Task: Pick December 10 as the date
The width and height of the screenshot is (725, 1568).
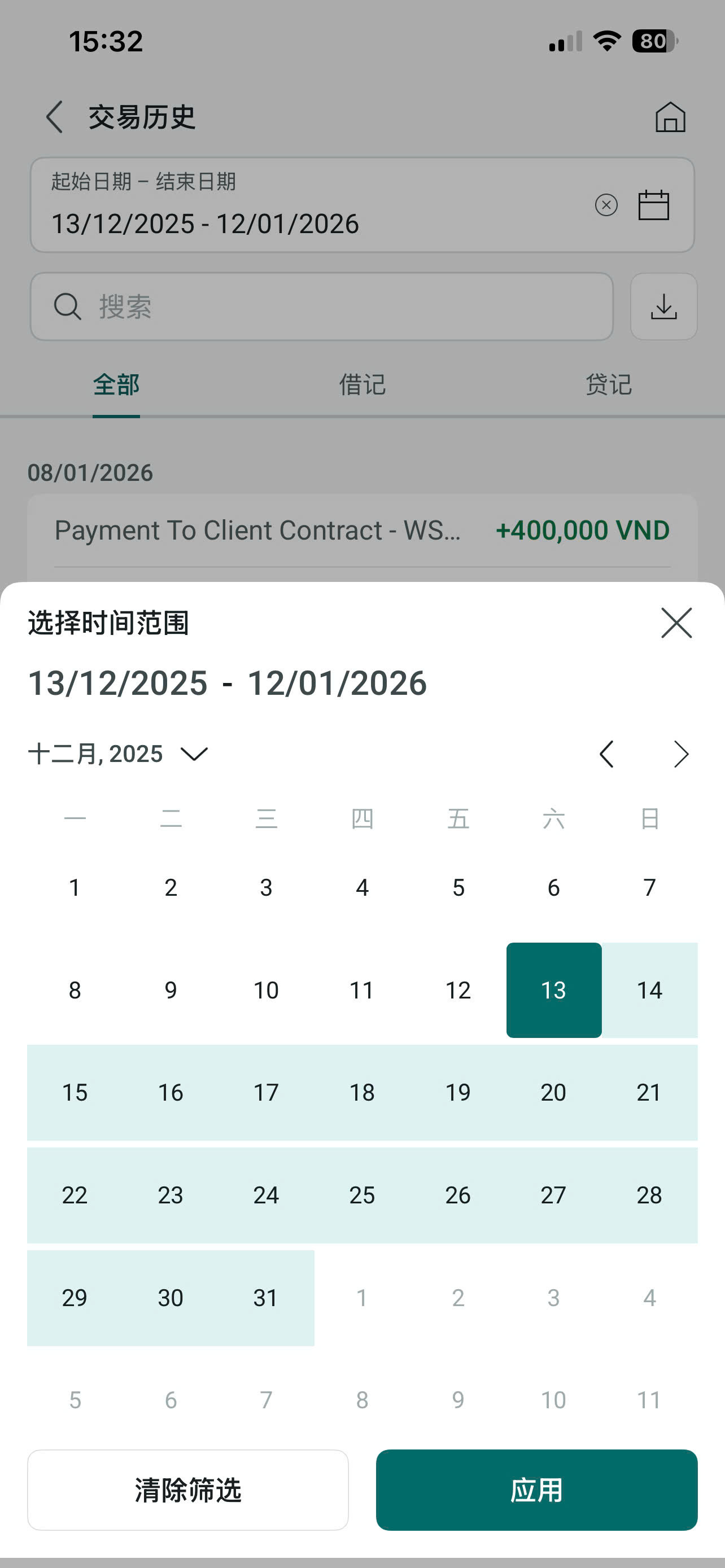Action: click(266, 990)
